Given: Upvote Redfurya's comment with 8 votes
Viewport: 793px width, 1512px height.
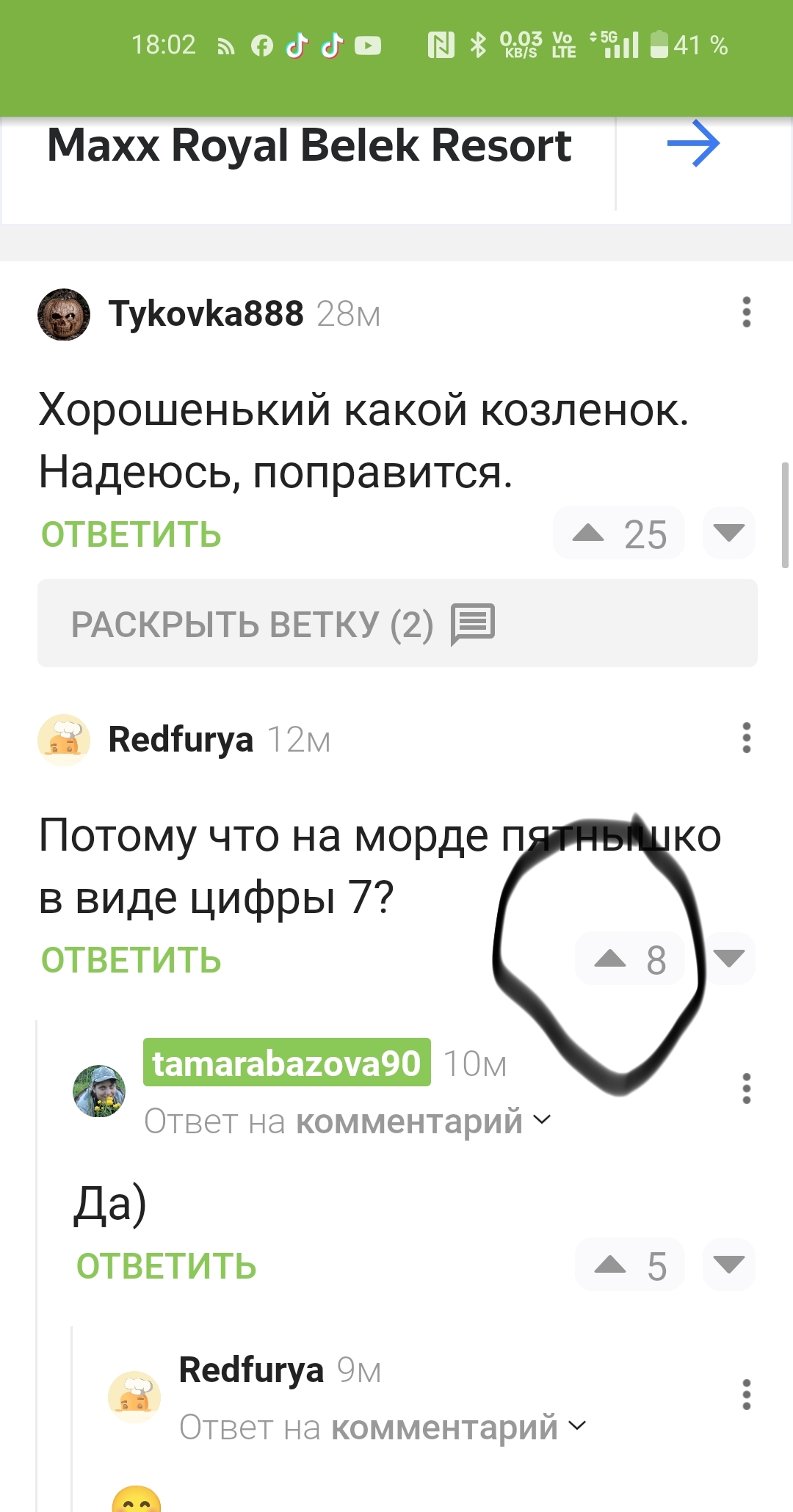Looking at the screenshot, I should point(630,959).
